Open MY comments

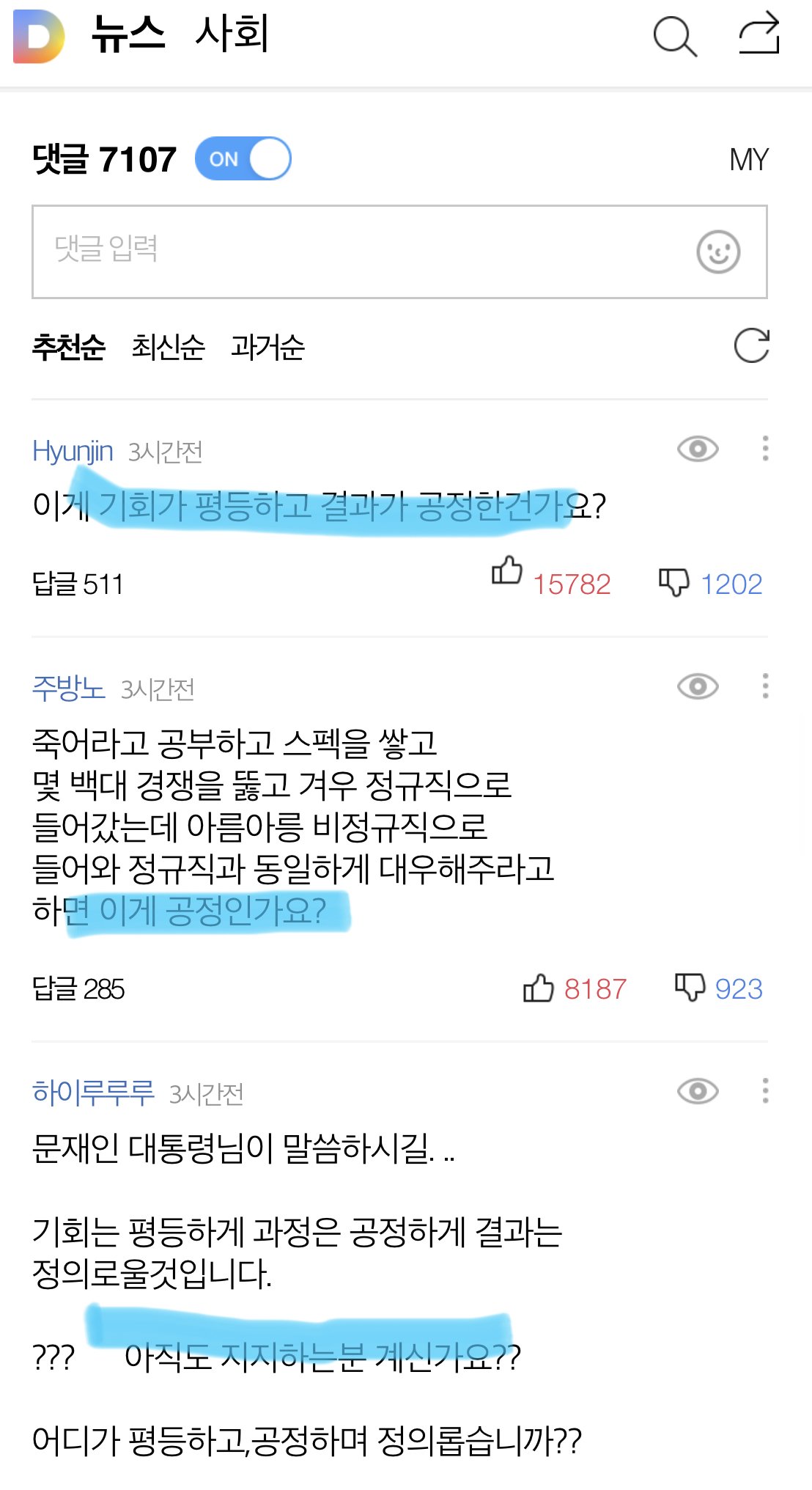coord(748,159)
